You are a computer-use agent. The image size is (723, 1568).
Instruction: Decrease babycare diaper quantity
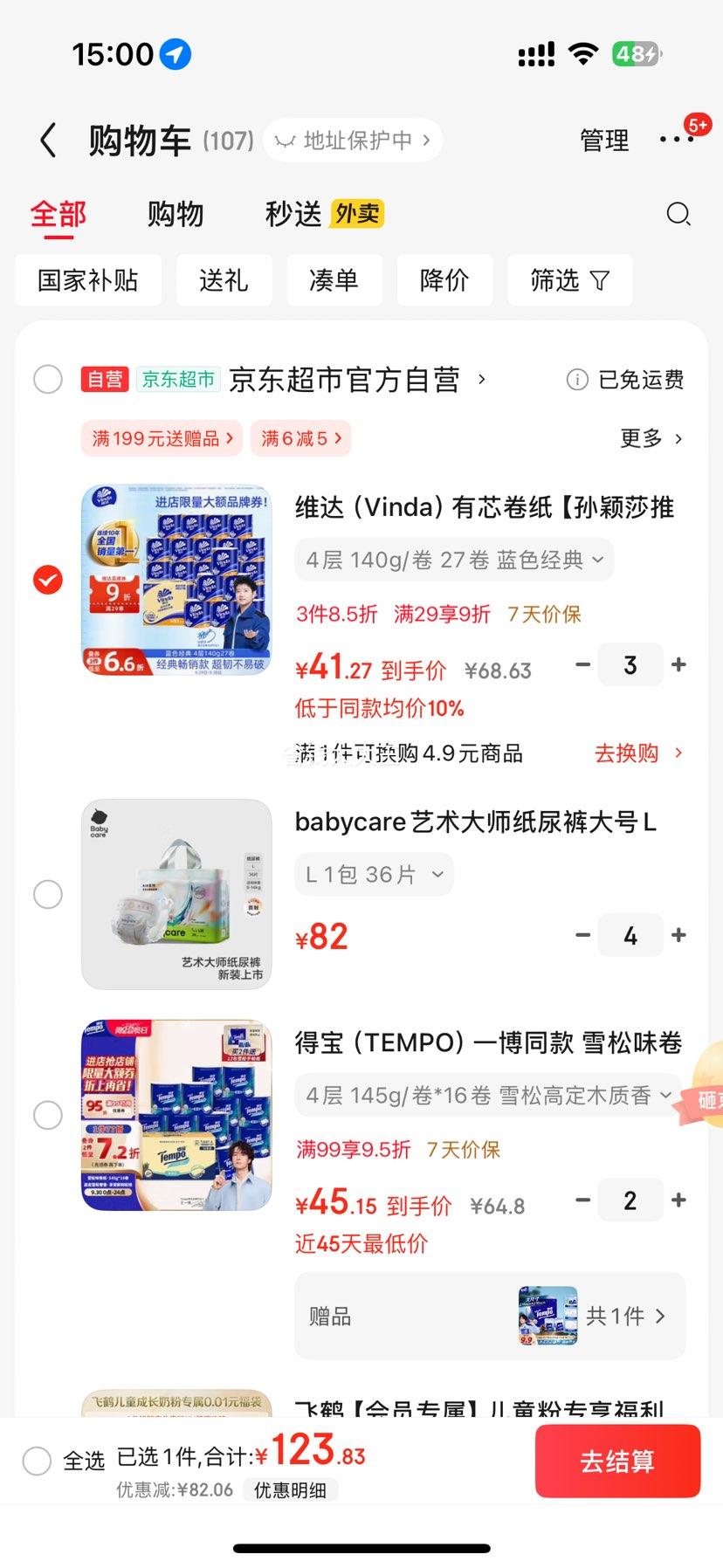click(582, 936)
